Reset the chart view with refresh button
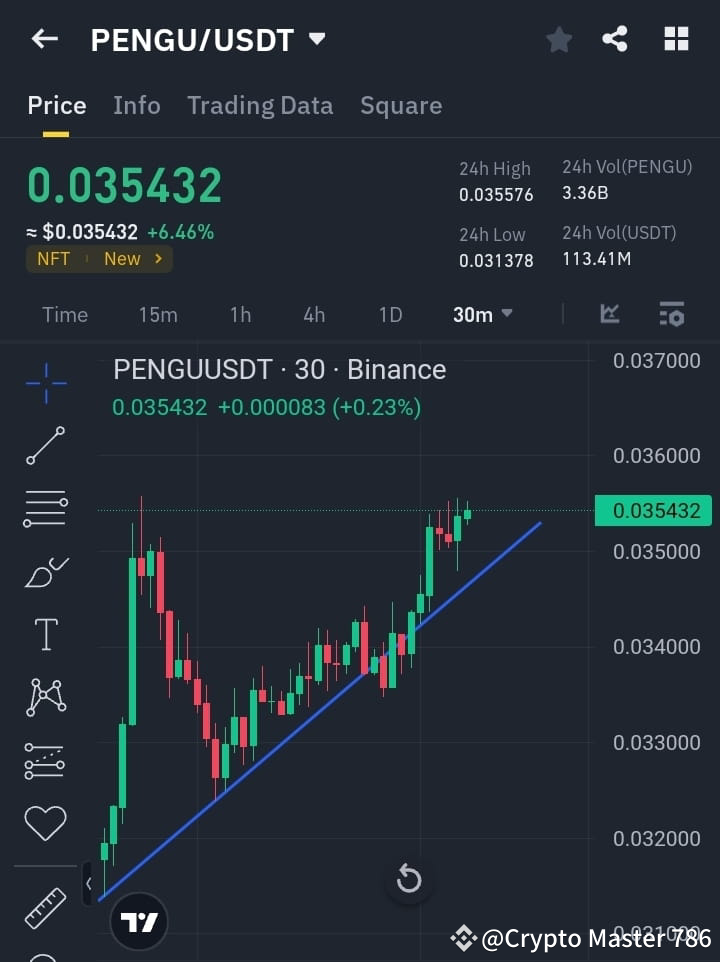 tap(409, 879)
